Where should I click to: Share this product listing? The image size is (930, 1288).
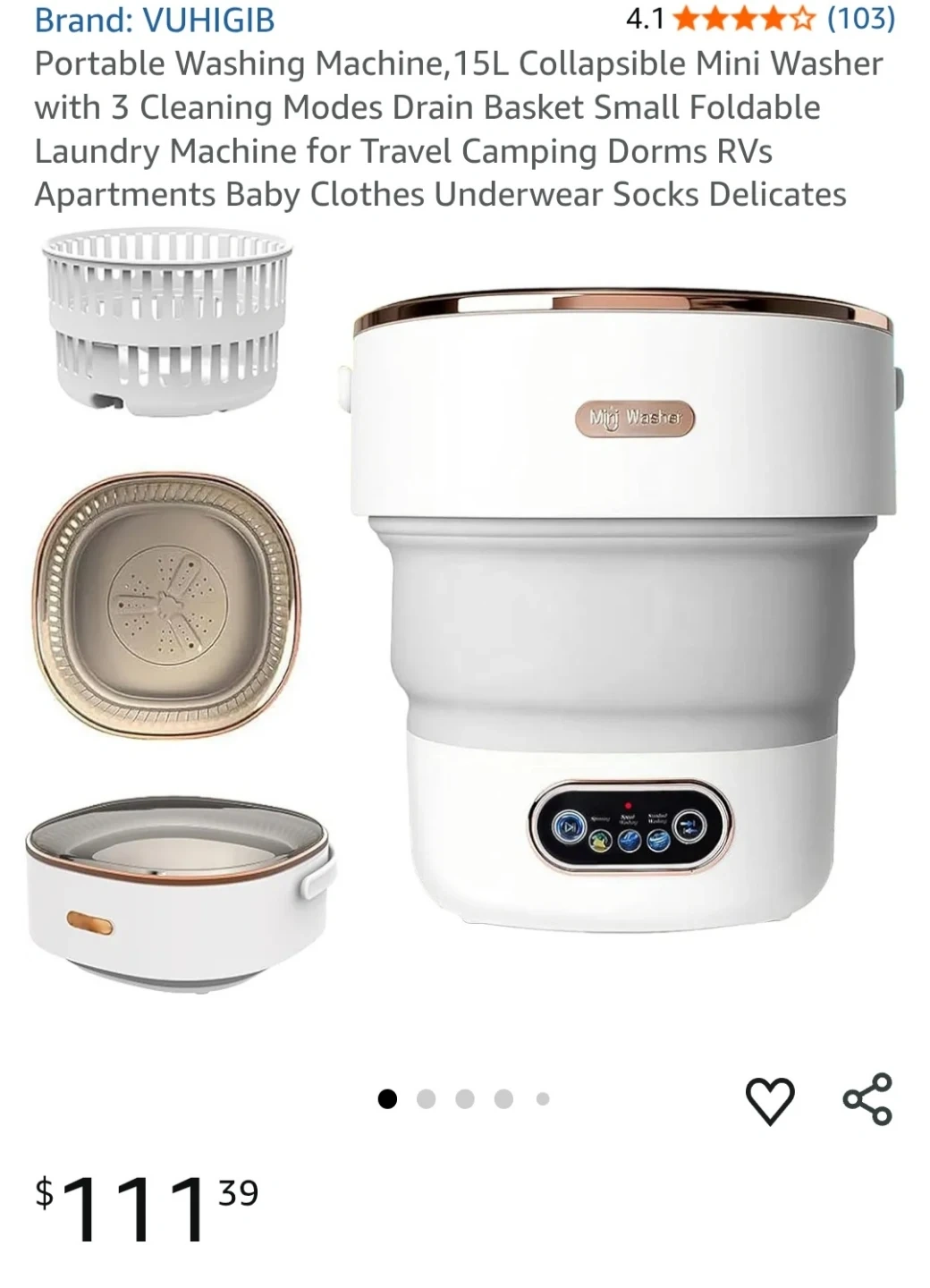867,1098
